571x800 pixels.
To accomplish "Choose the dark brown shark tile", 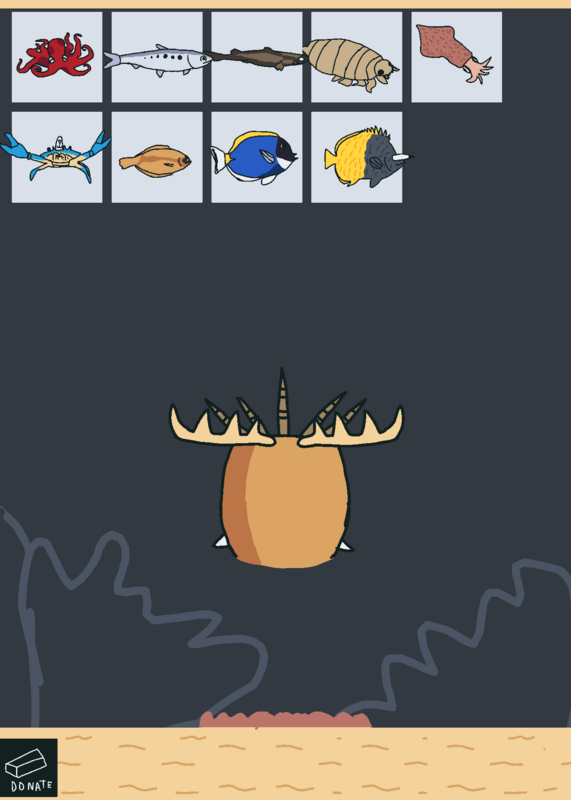I will [x=257, y=57].
